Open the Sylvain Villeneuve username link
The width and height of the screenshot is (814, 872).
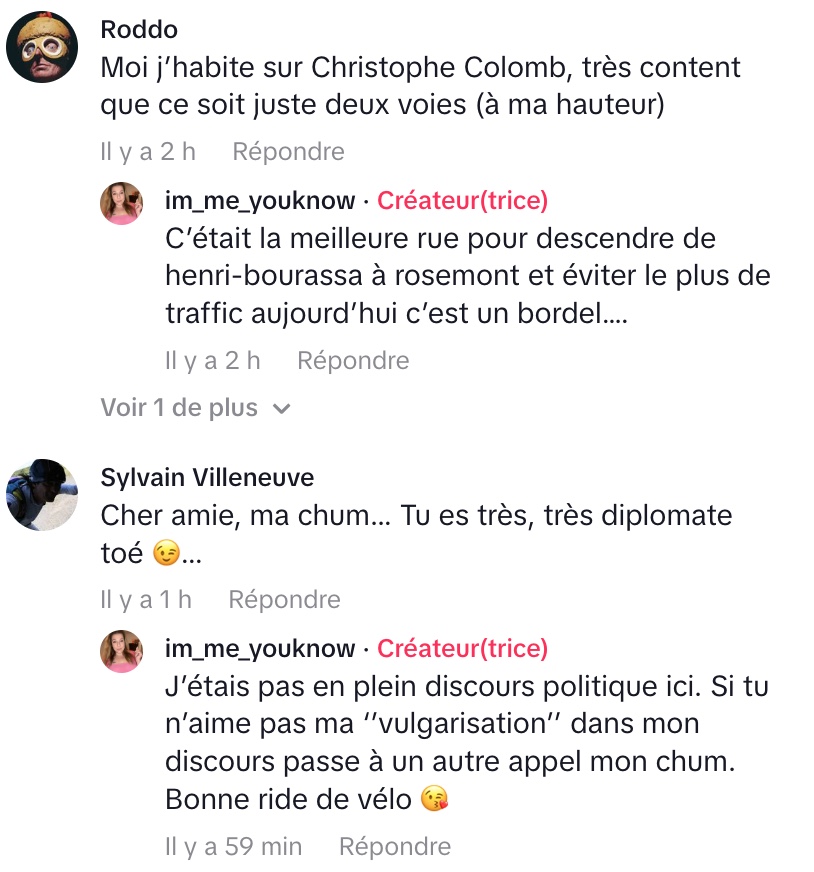tap(207, 477)
